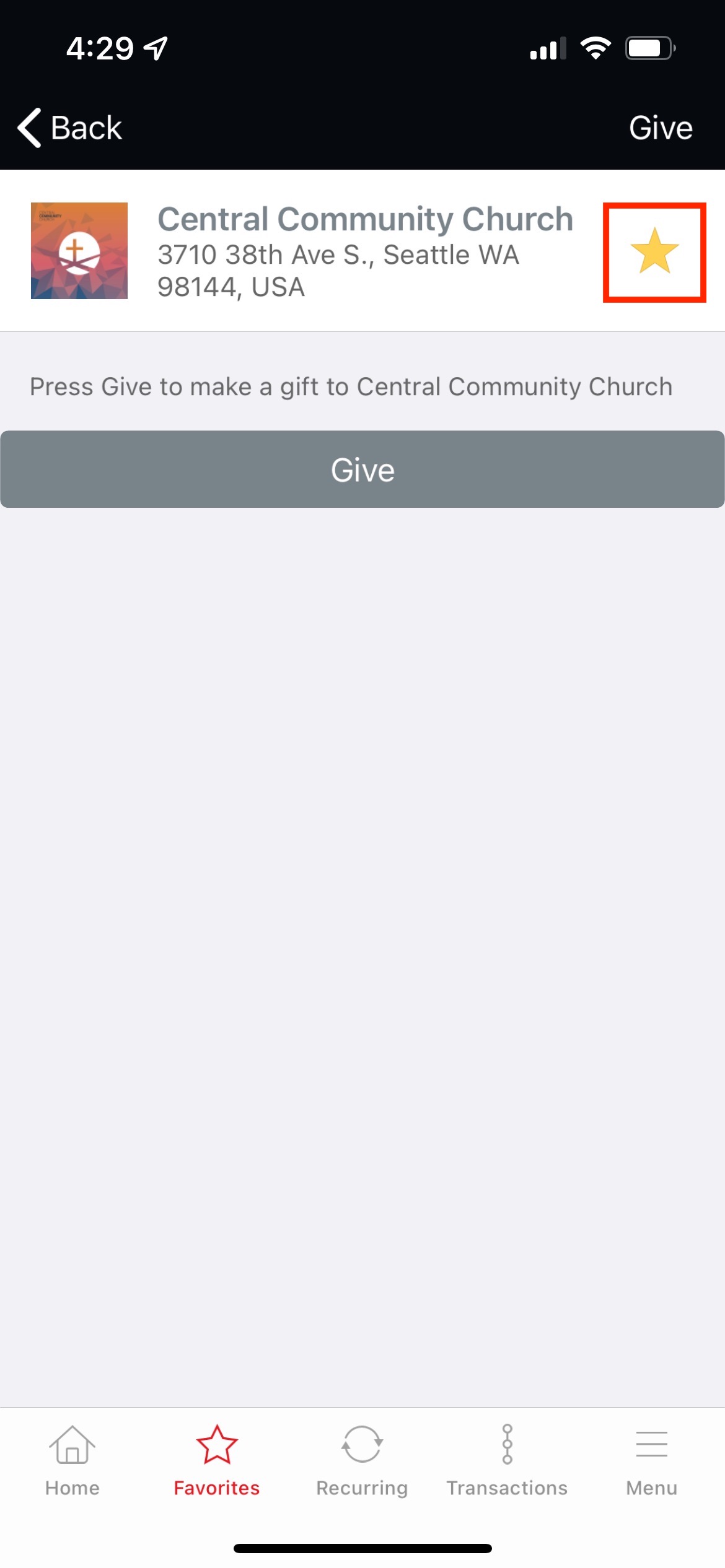Tap the location arrow next to the time
Screen dimensions: 725x1568
point(154,46)
